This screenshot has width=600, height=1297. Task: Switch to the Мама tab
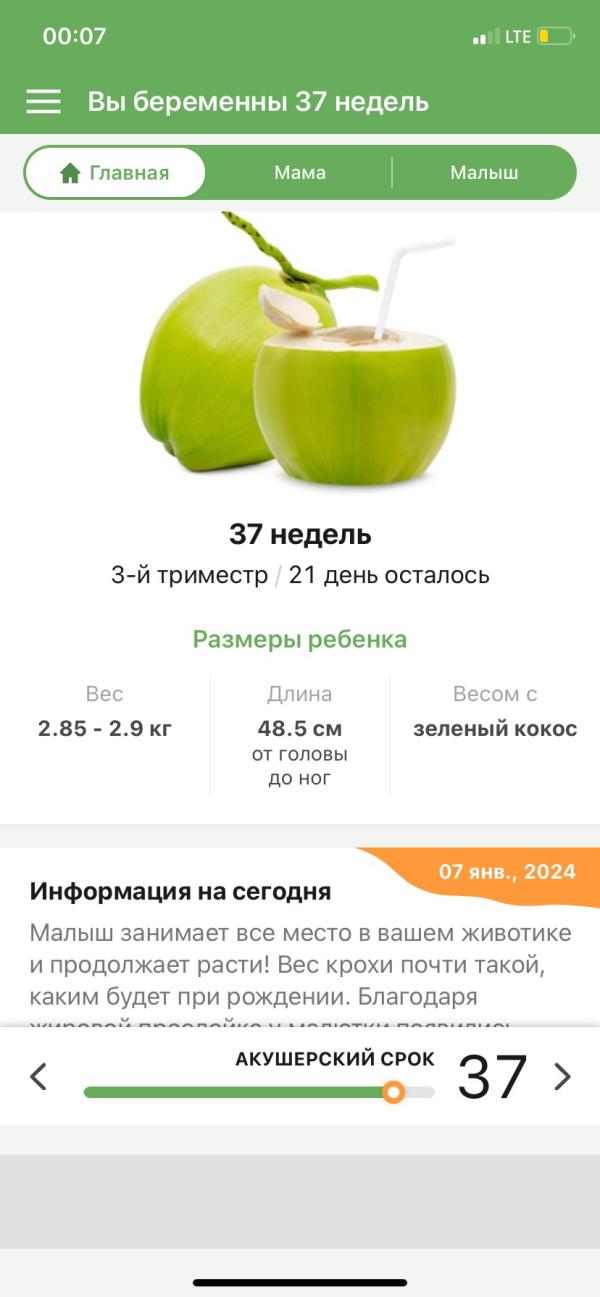pos(300,173)
